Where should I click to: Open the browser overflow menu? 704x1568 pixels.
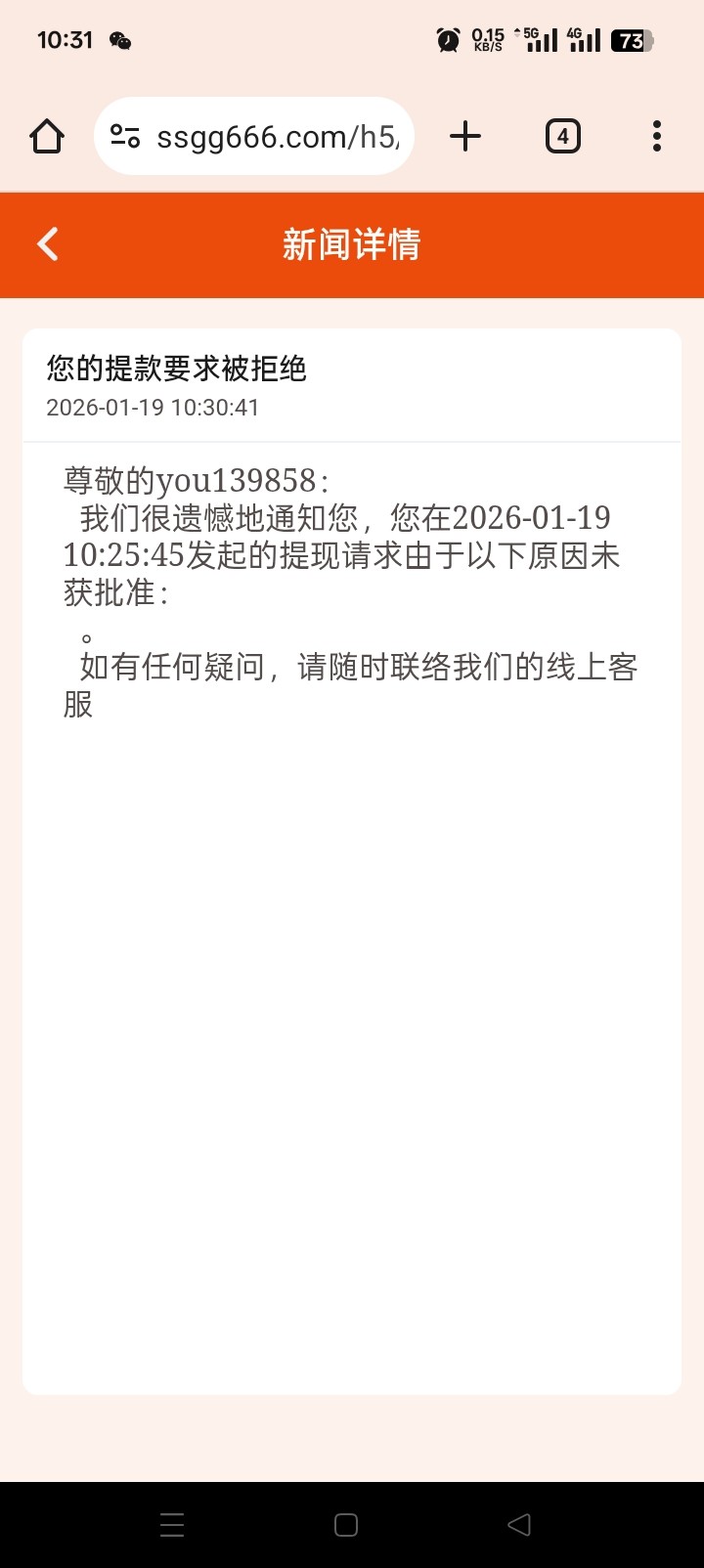(x=657, y=137)
